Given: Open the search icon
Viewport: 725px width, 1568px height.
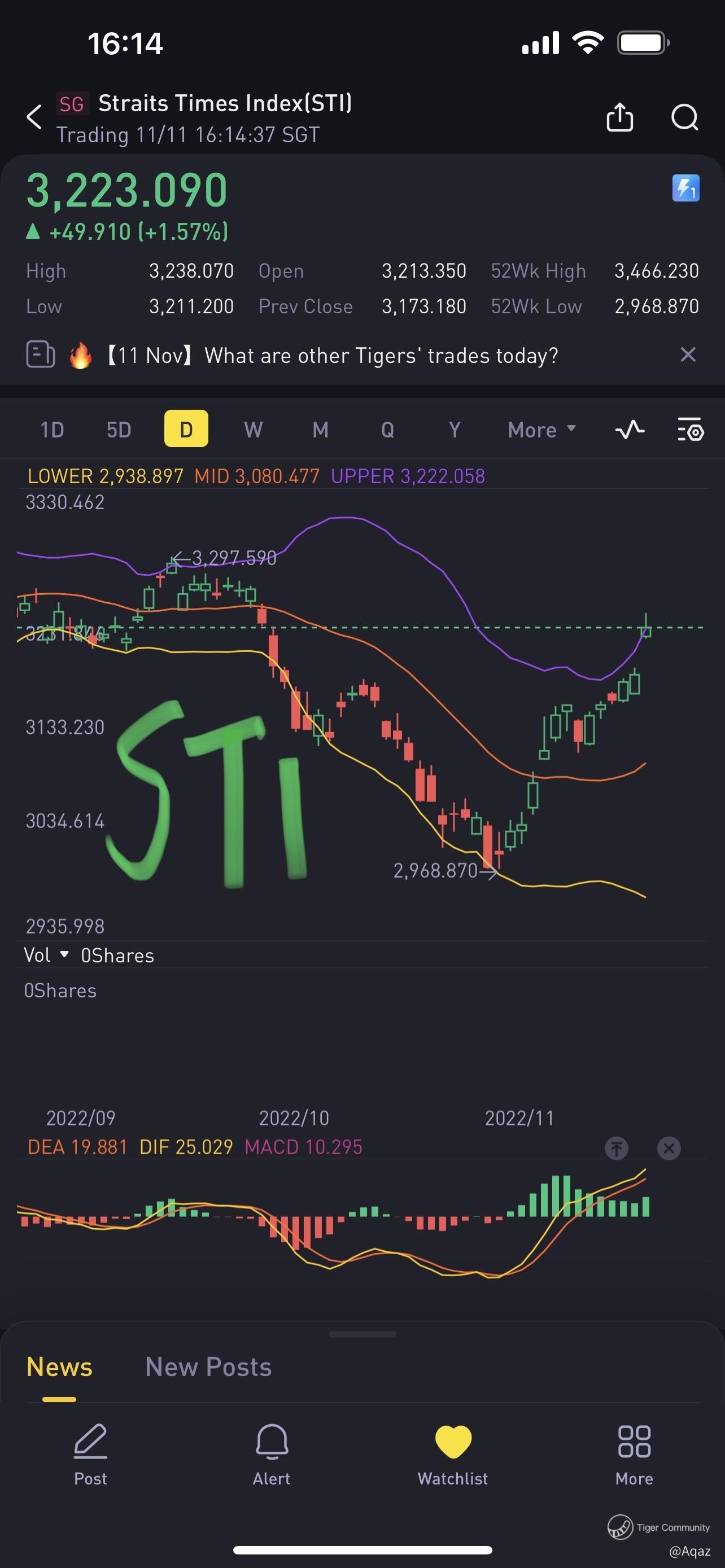Looking at the screenshot, I should [684, 117].
